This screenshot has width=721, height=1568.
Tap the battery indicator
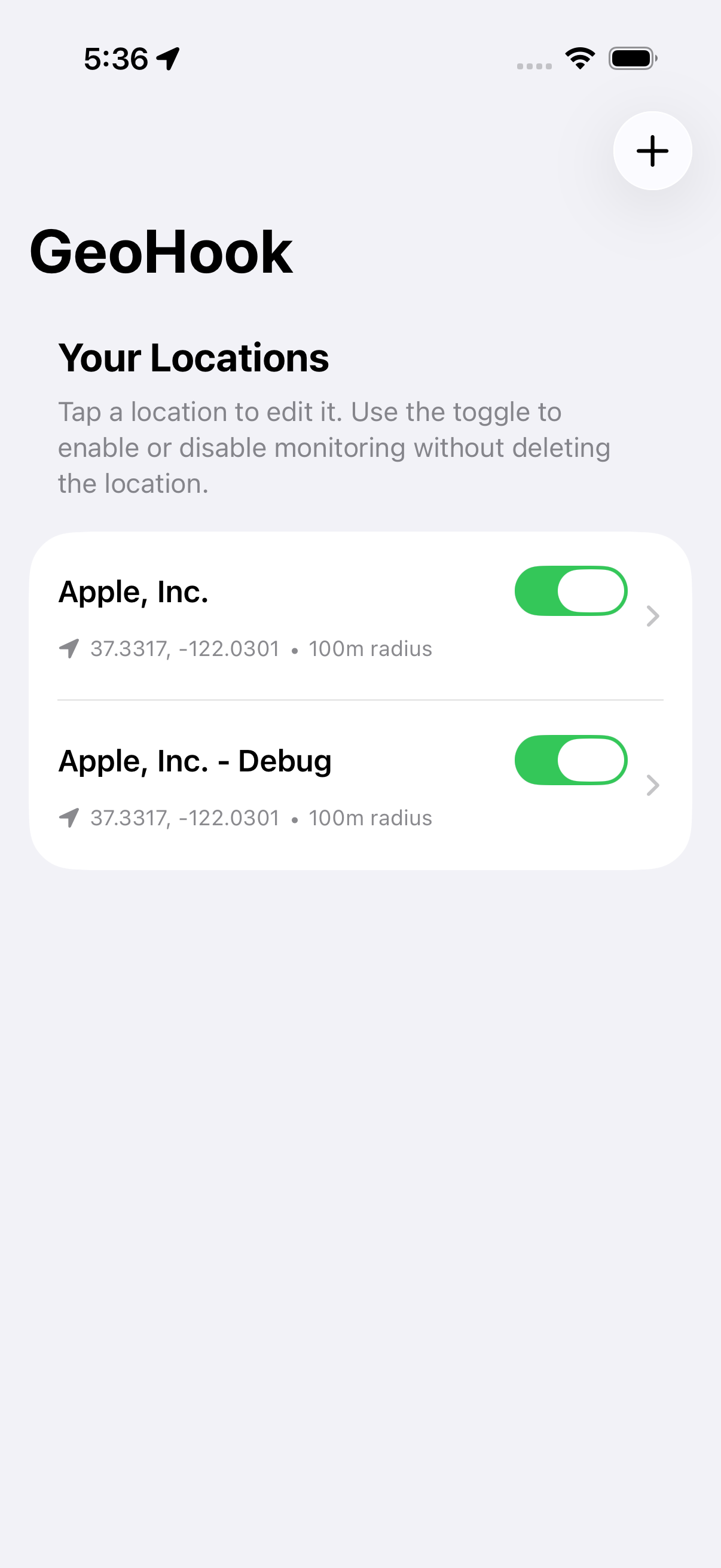tap(631, 57)
